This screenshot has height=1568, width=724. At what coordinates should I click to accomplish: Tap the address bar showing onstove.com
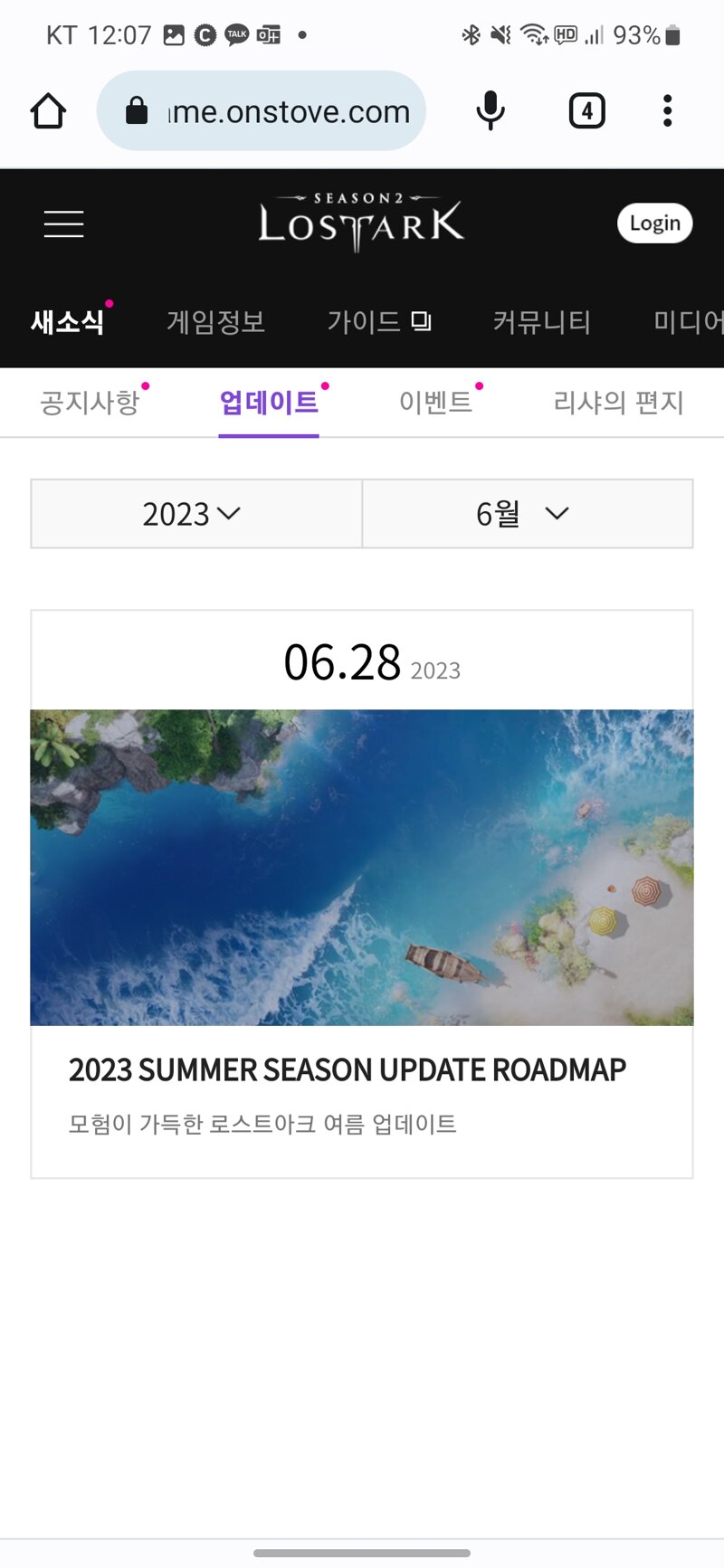262,111
